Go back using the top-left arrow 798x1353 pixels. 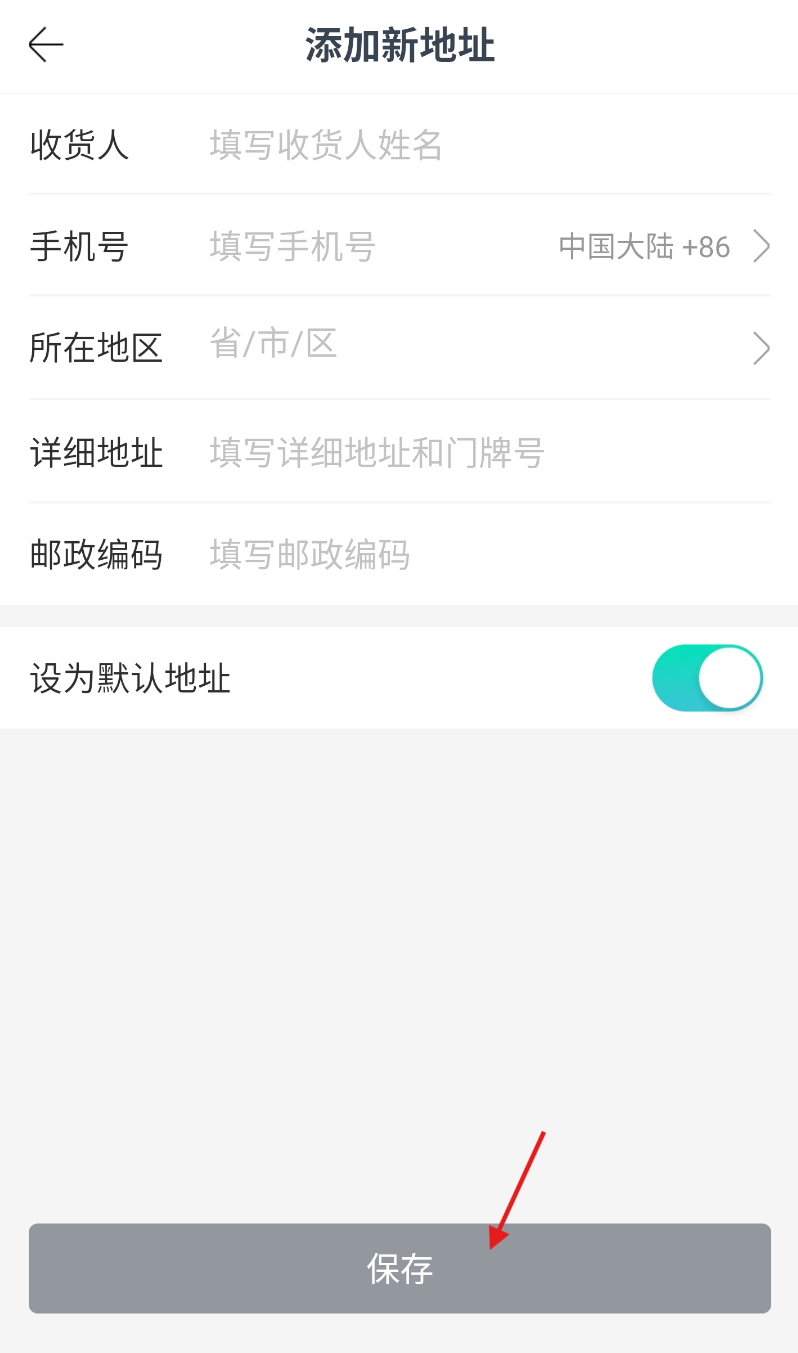pos(46,45)
